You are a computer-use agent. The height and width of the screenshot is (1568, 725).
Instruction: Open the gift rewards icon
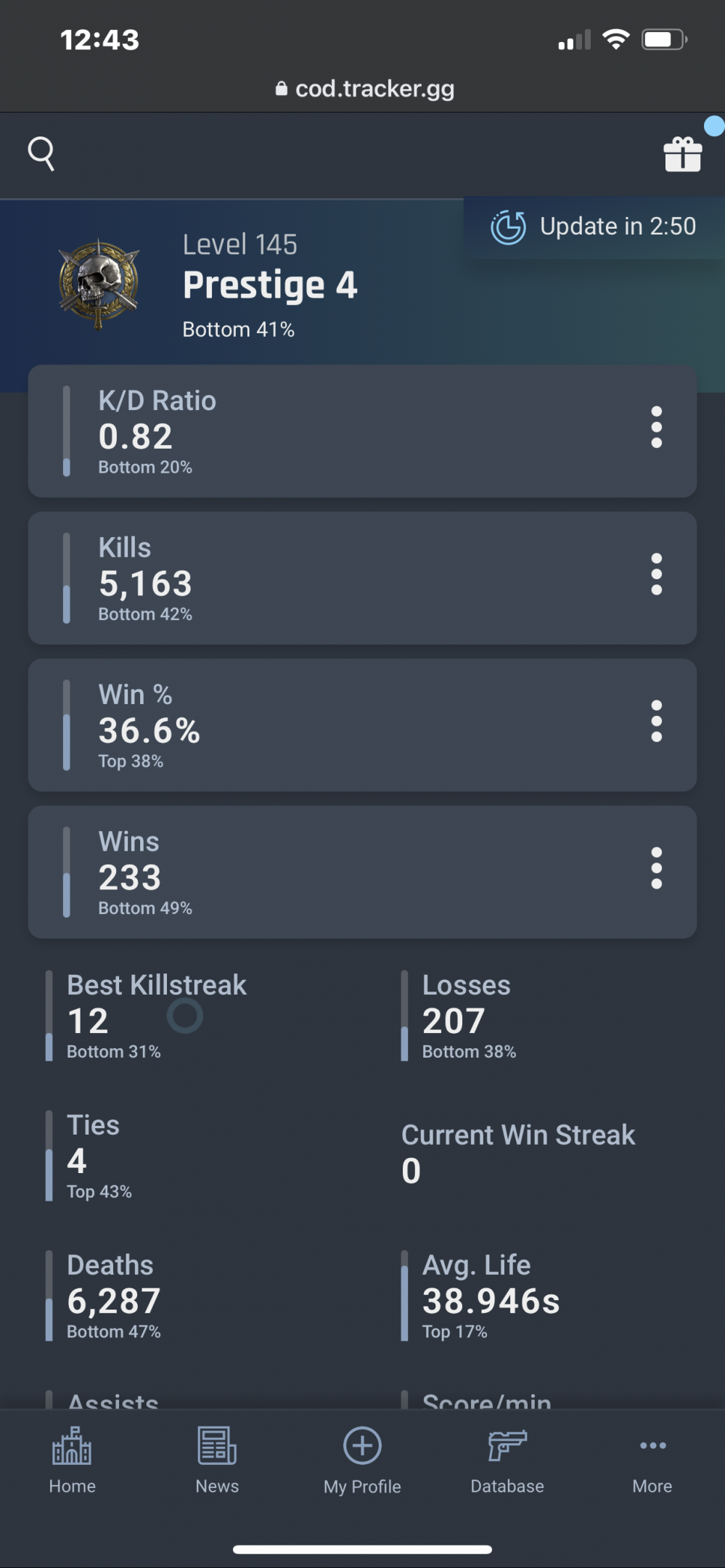click(x=683, y=154)
